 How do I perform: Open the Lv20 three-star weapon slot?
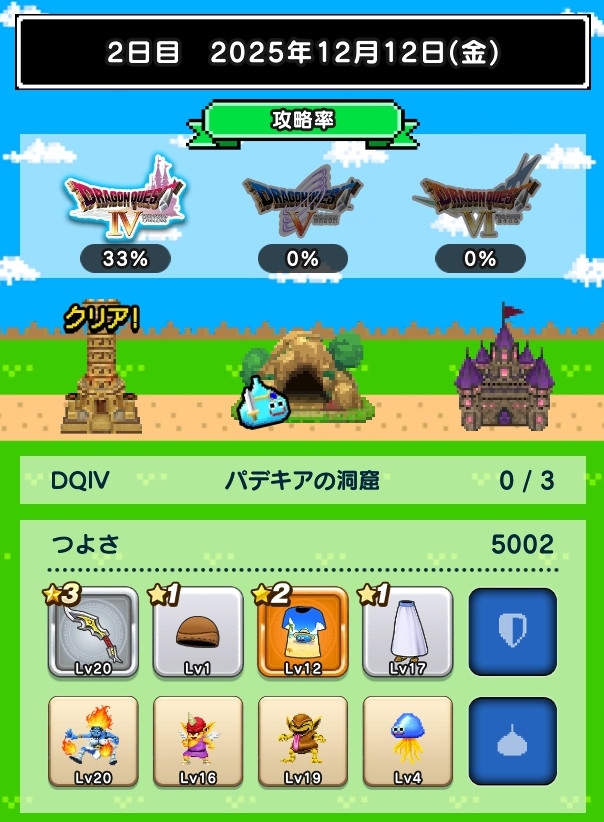click(x=93, y=631)
